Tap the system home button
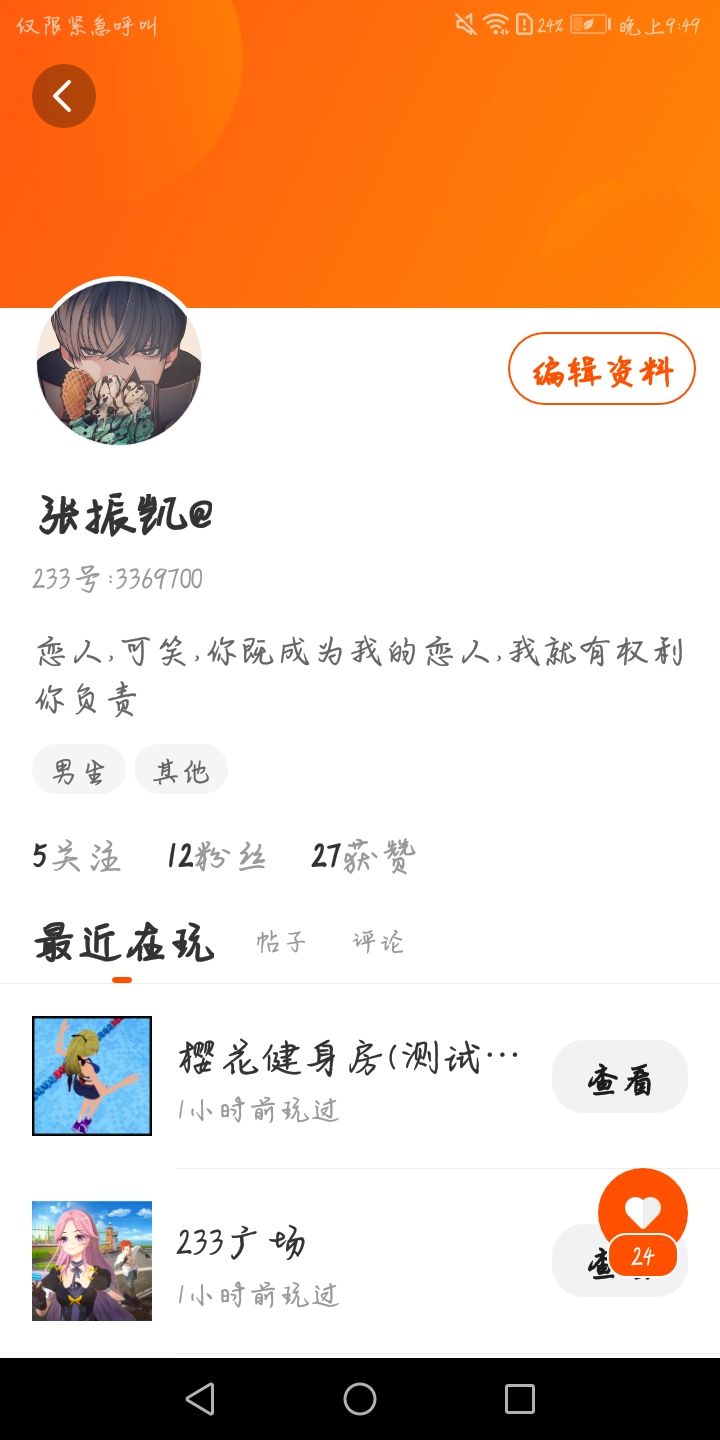720x1440 pixels. tap(360, 1399)
